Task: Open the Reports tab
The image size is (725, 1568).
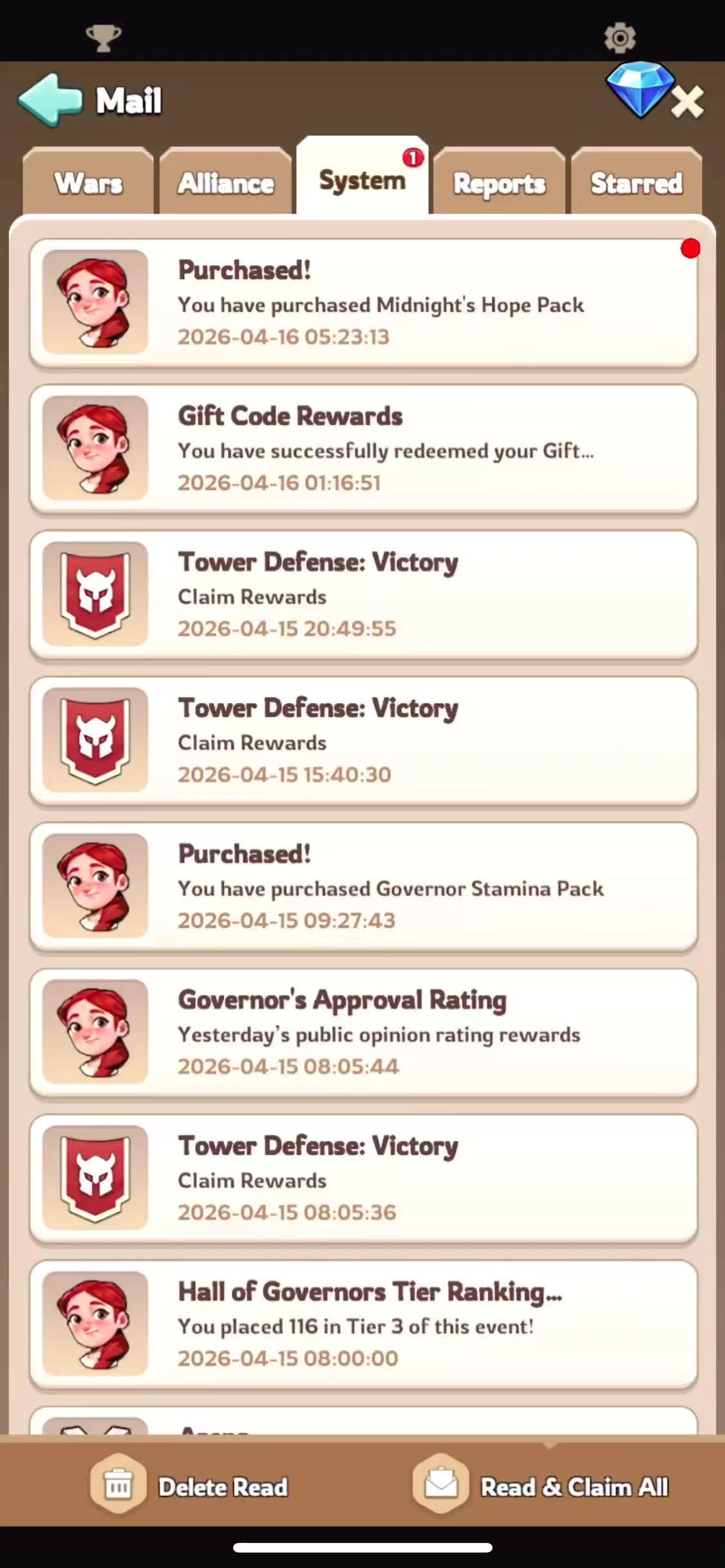Action: pos(499,183)
